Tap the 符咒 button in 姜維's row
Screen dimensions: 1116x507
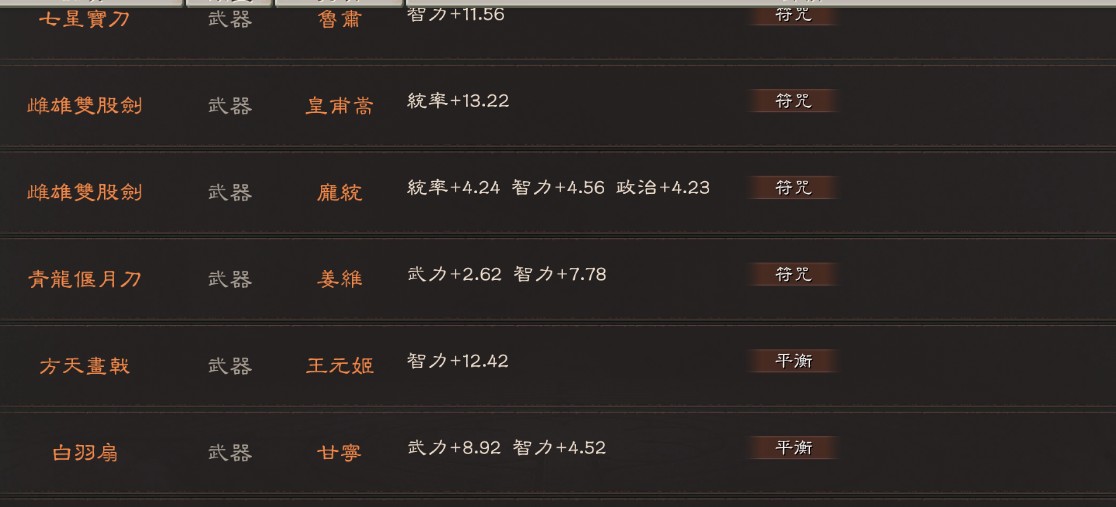point(793,274)
